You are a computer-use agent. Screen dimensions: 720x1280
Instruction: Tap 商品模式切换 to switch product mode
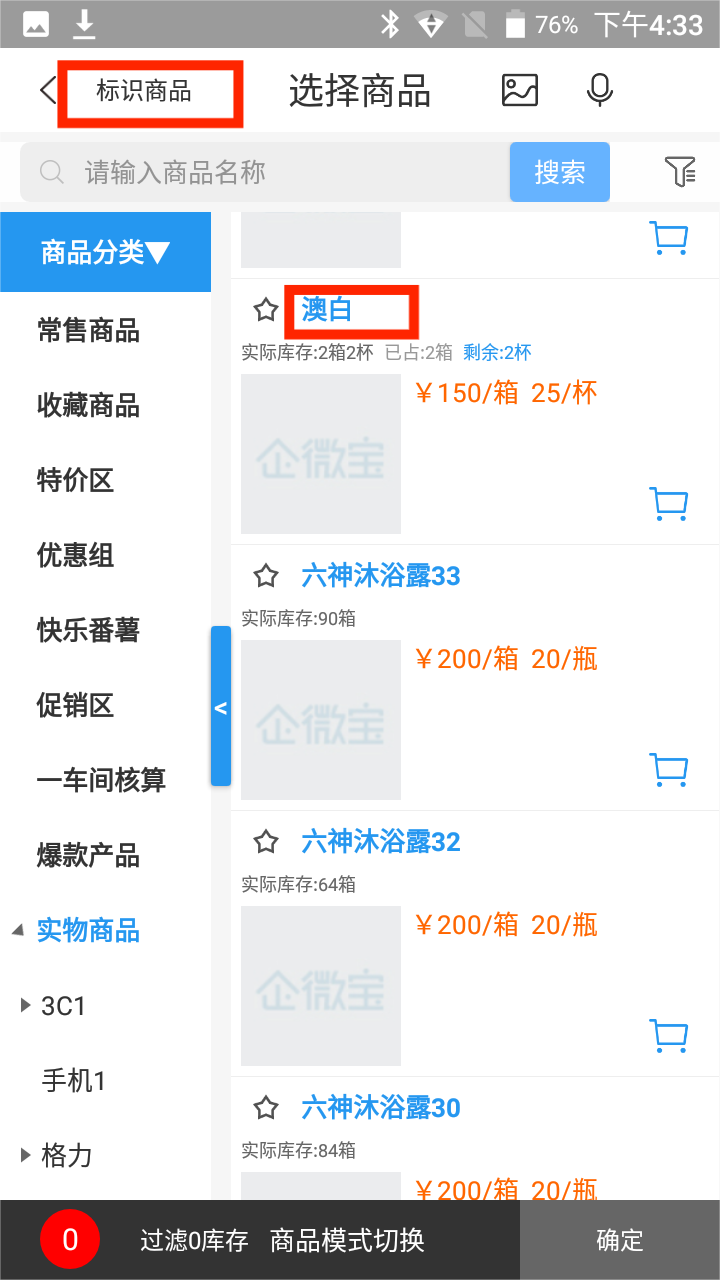pos(347,1241)
